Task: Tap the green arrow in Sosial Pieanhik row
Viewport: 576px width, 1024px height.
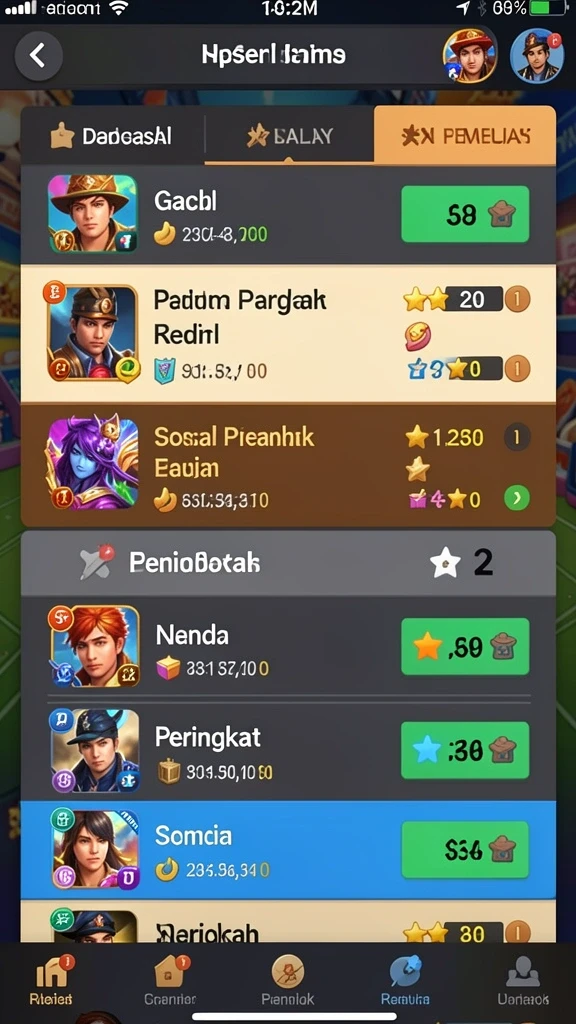Action: pyautogui.click(x=517, y=499)
